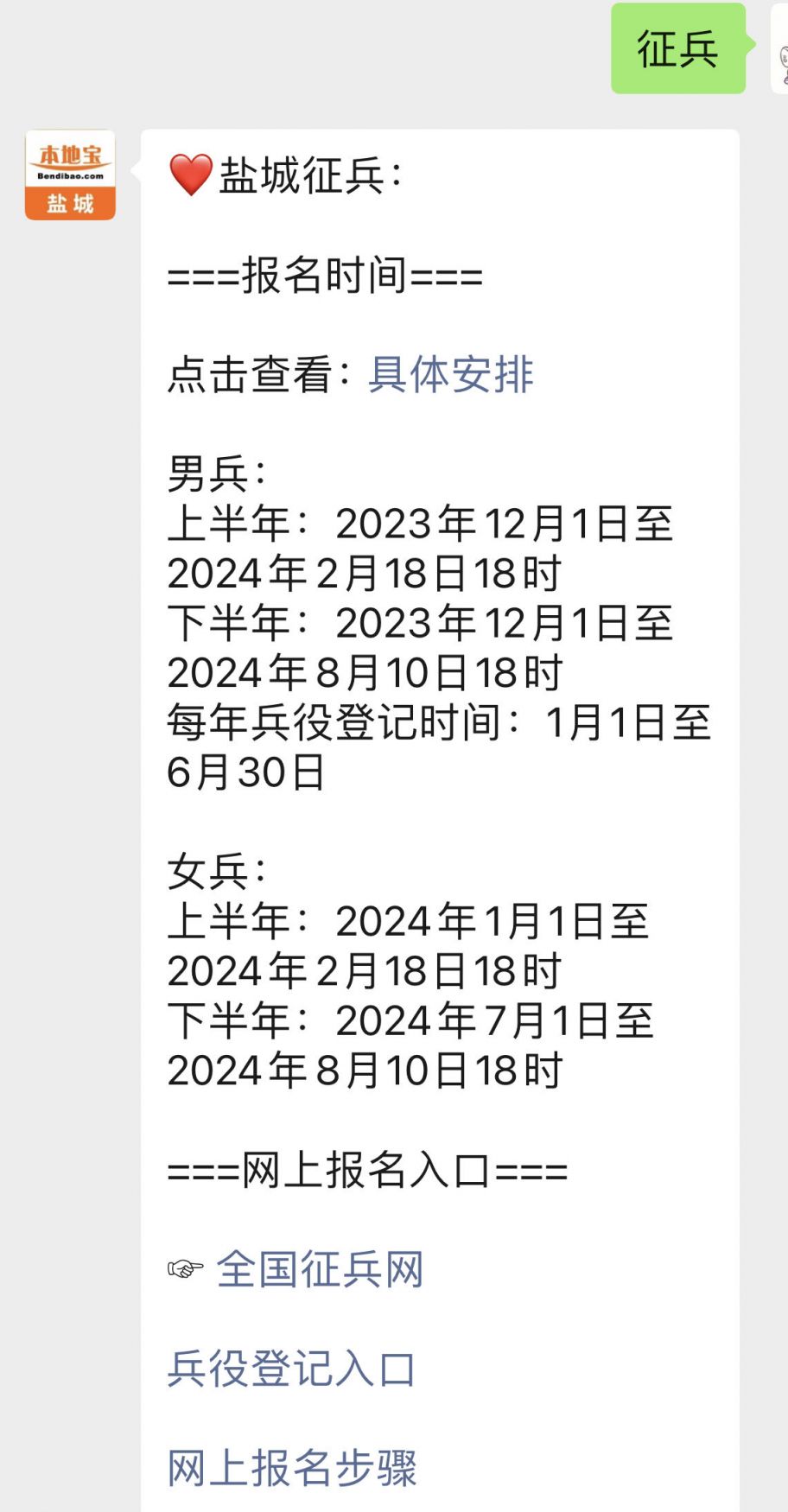The width and height of the screenshot is (788, 1512).
Task: Open the 具体安排 link
Action: (x=451, y=375)
